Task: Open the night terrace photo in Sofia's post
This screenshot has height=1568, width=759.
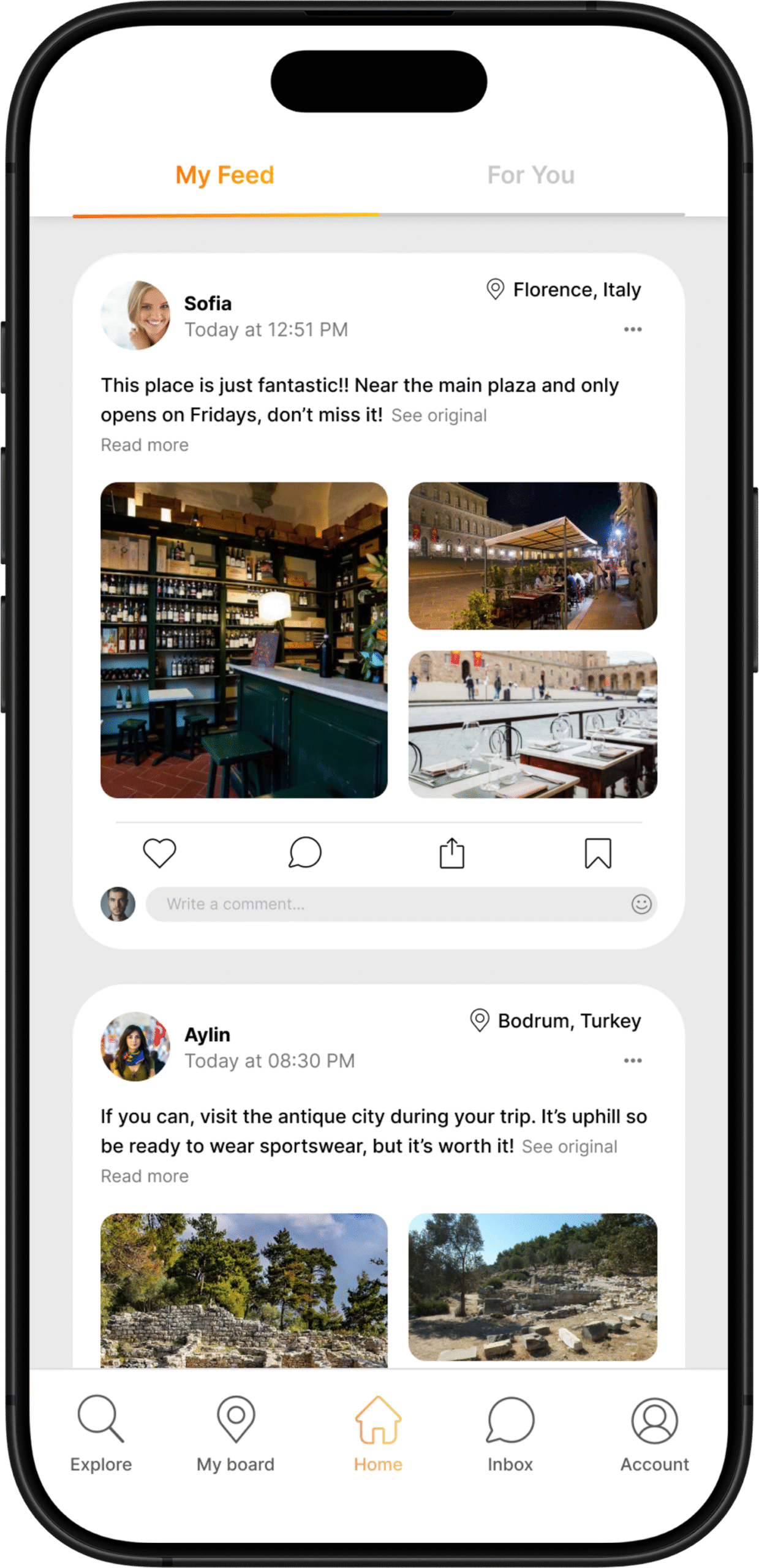Action: (x=532, y=556)
